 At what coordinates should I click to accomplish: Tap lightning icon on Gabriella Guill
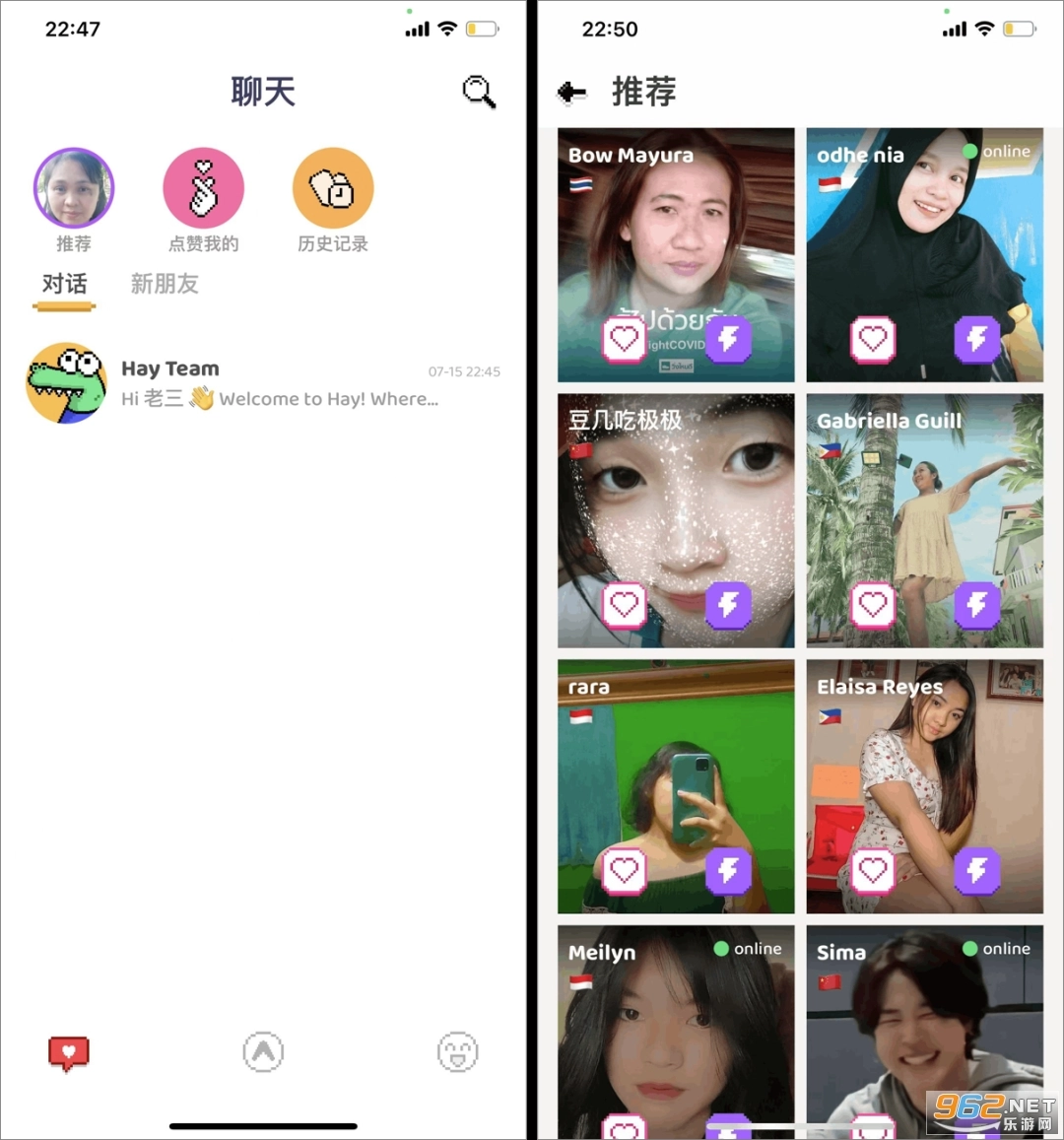click(976, 605)
